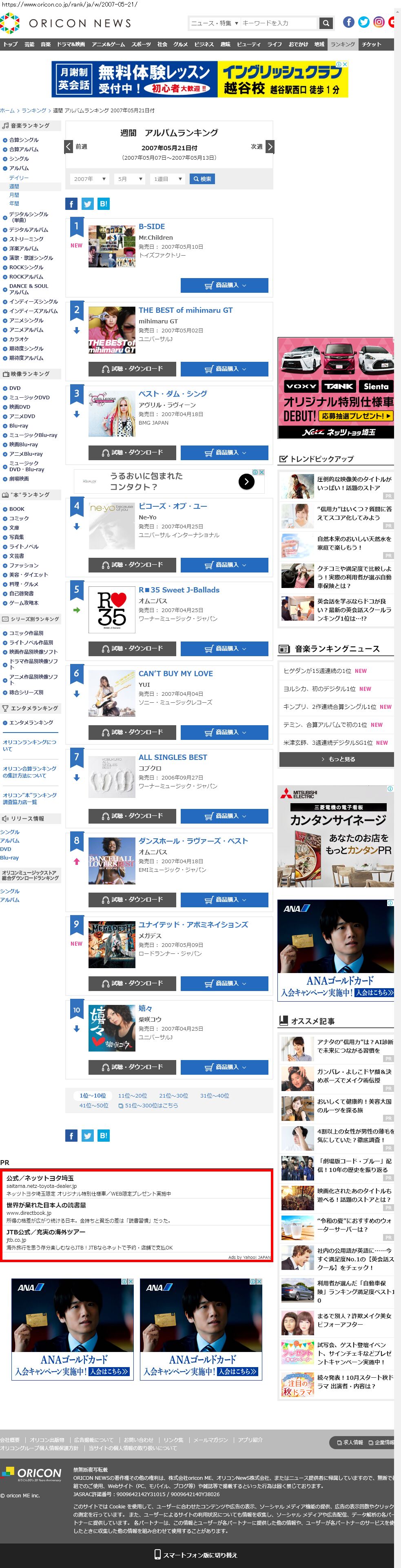Go to next week with 次週 arrow

pos(270,147)
